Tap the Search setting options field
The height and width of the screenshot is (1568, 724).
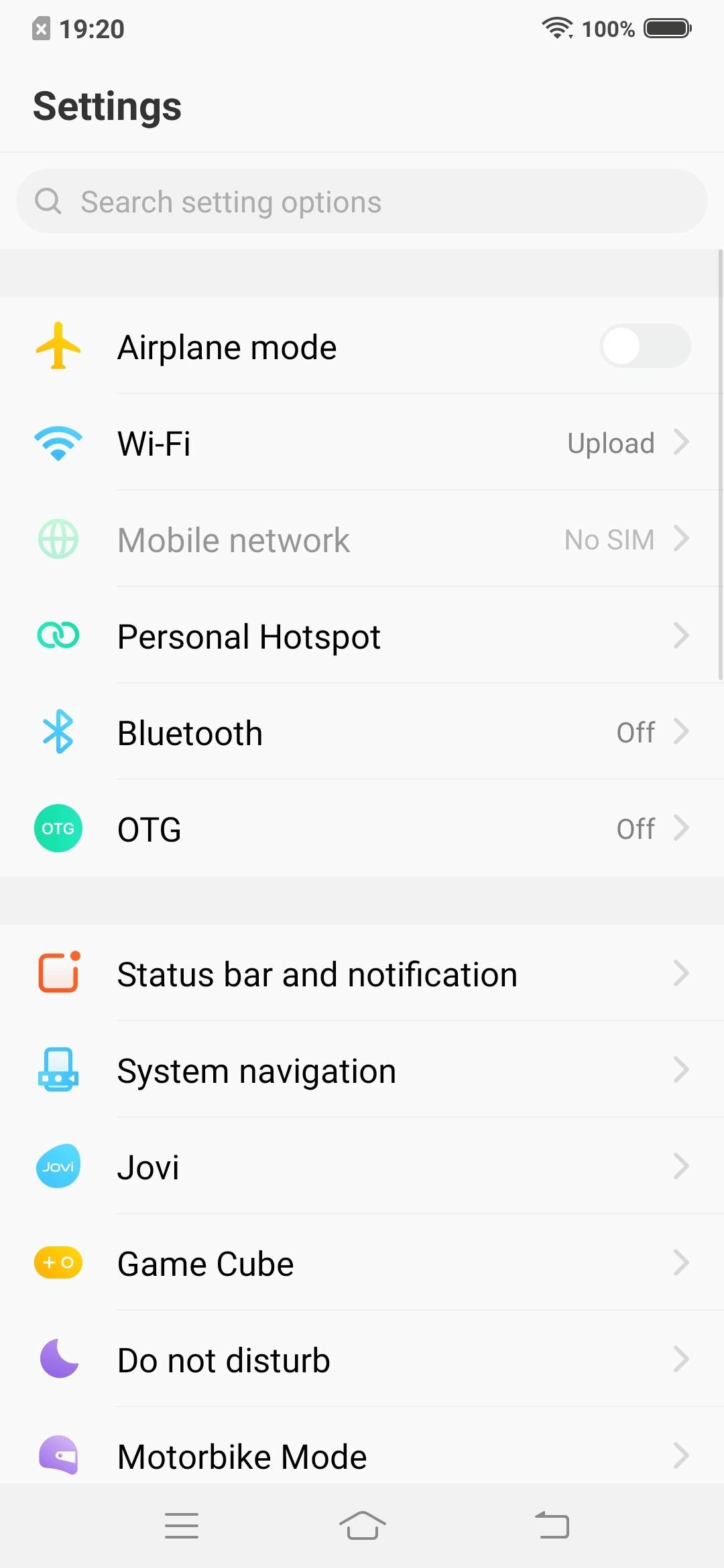tap(362, 202)
